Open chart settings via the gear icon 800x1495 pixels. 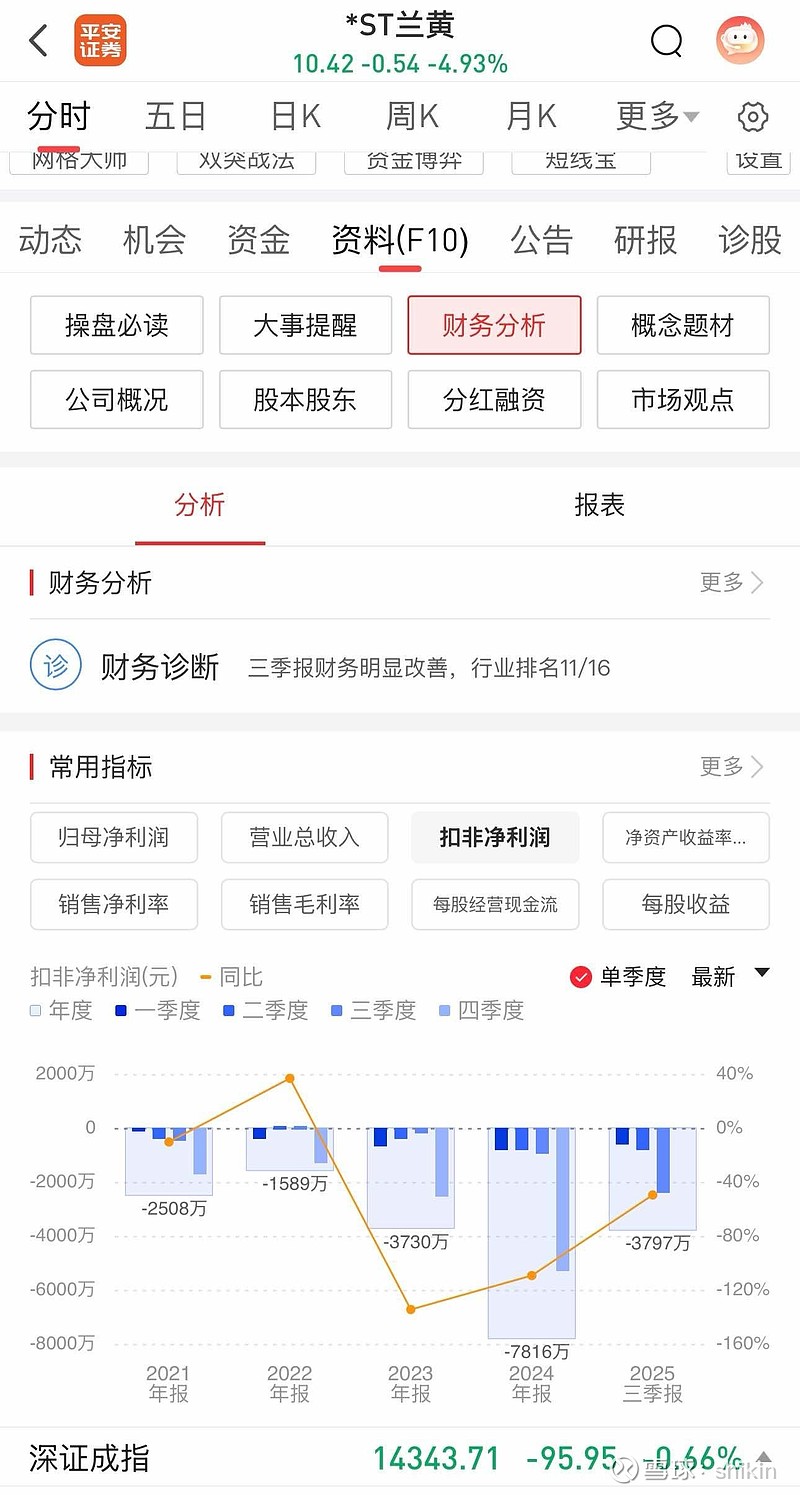pyautogui.click(x=752, y=117)
